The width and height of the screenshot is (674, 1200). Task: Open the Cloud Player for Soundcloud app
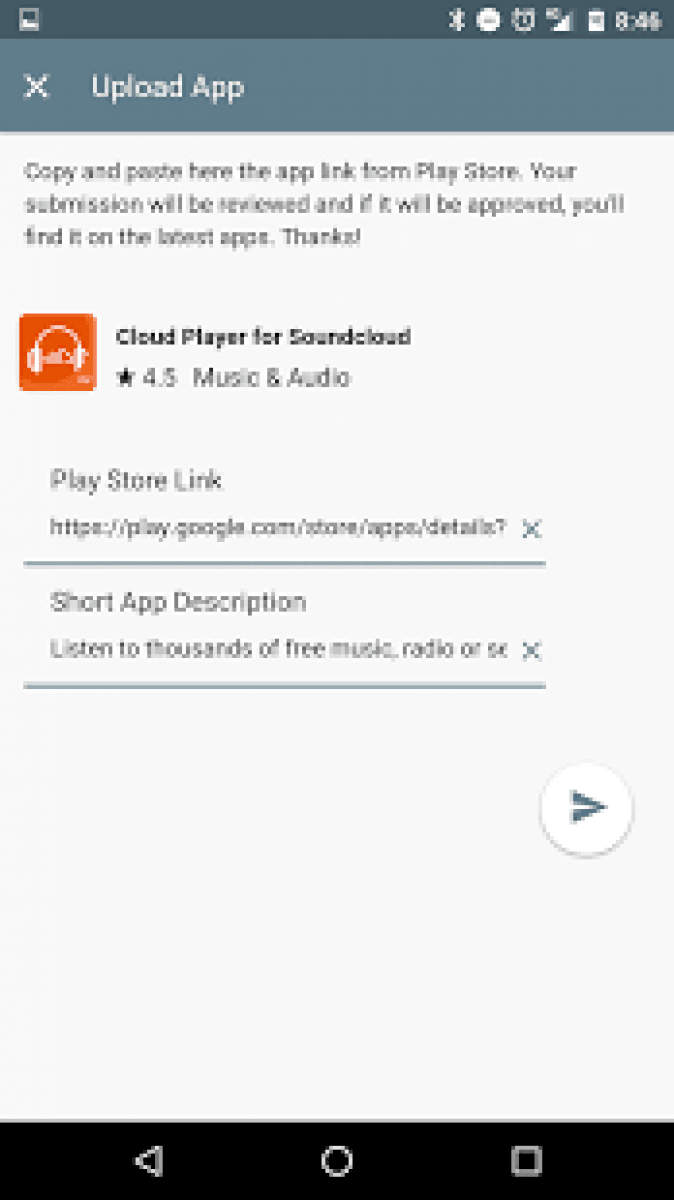point(58,352)
